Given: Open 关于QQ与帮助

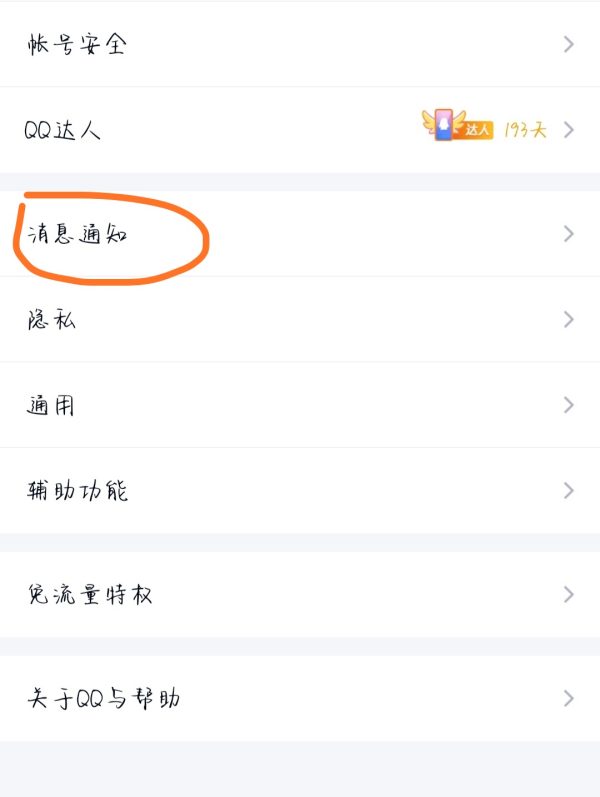Looking at the screenshot, I should click(300, 698).
